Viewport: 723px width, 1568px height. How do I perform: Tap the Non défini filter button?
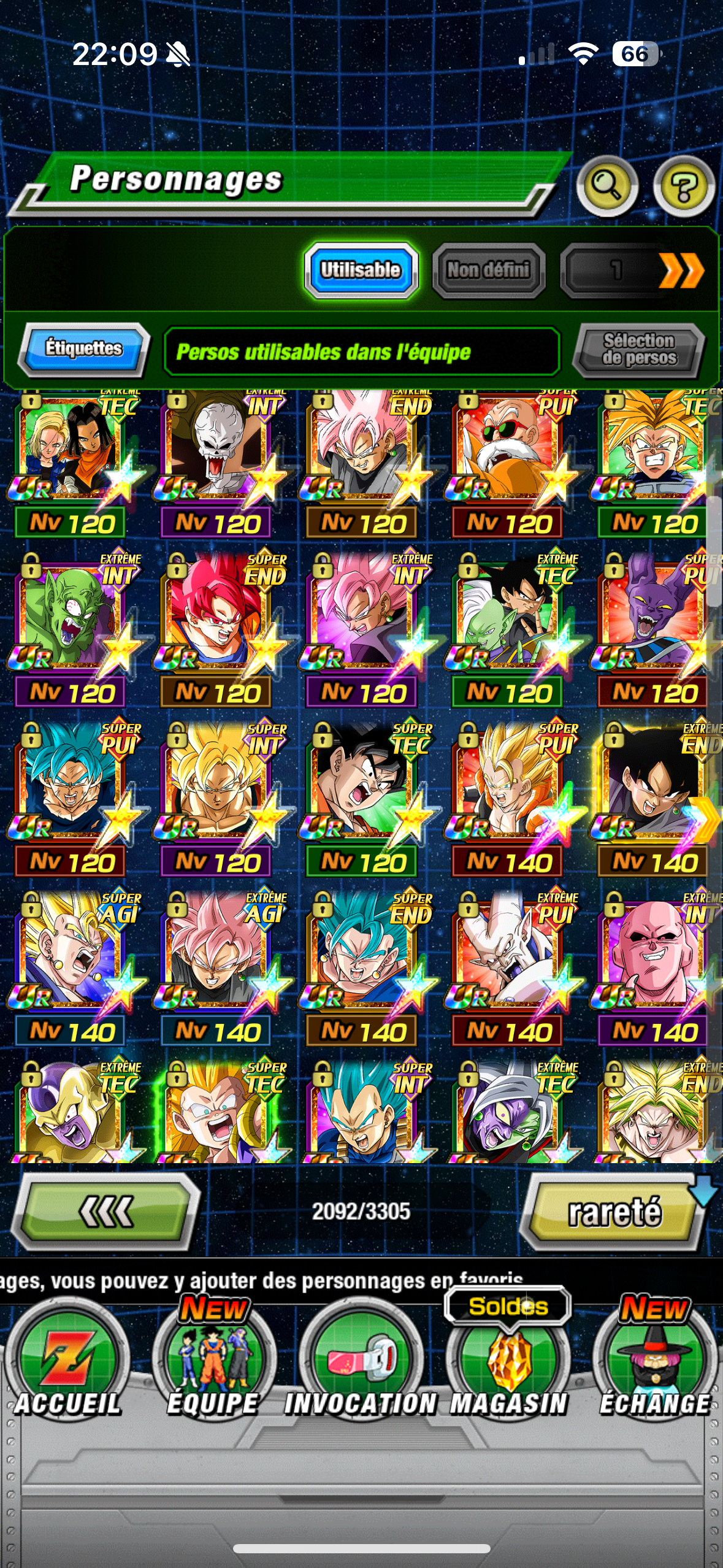488,270
